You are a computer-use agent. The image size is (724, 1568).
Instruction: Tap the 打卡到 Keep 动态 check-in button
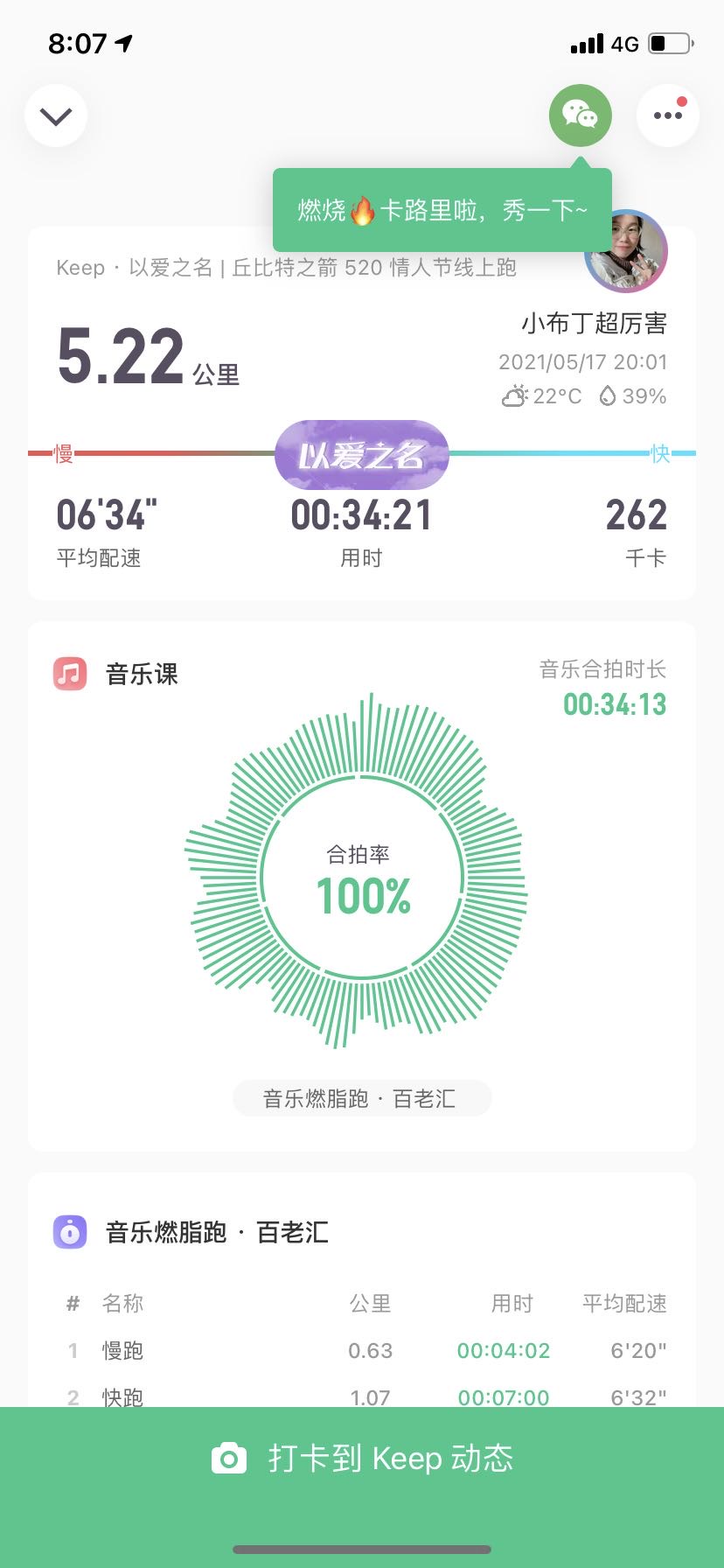(362, 1459)
